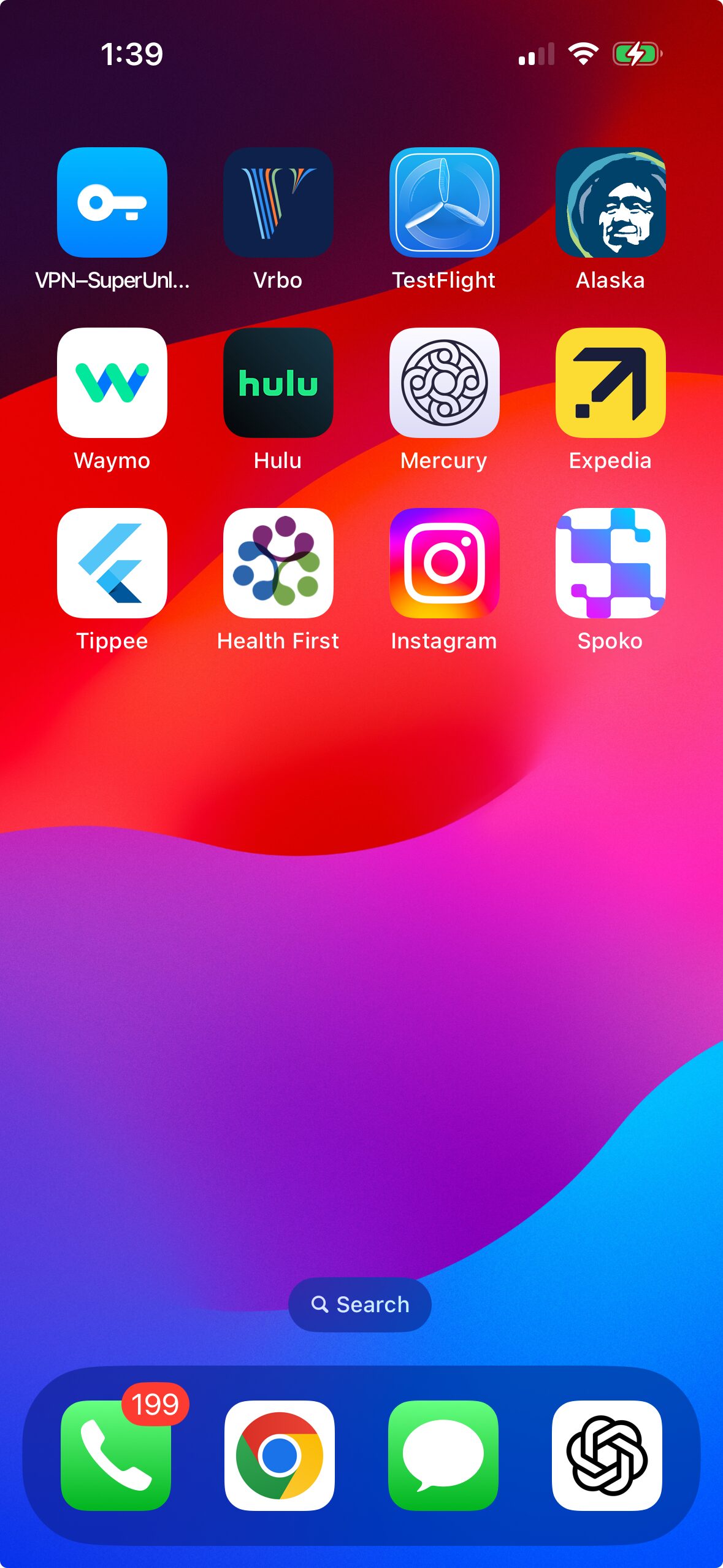Open the Health First app

[278, 564]
